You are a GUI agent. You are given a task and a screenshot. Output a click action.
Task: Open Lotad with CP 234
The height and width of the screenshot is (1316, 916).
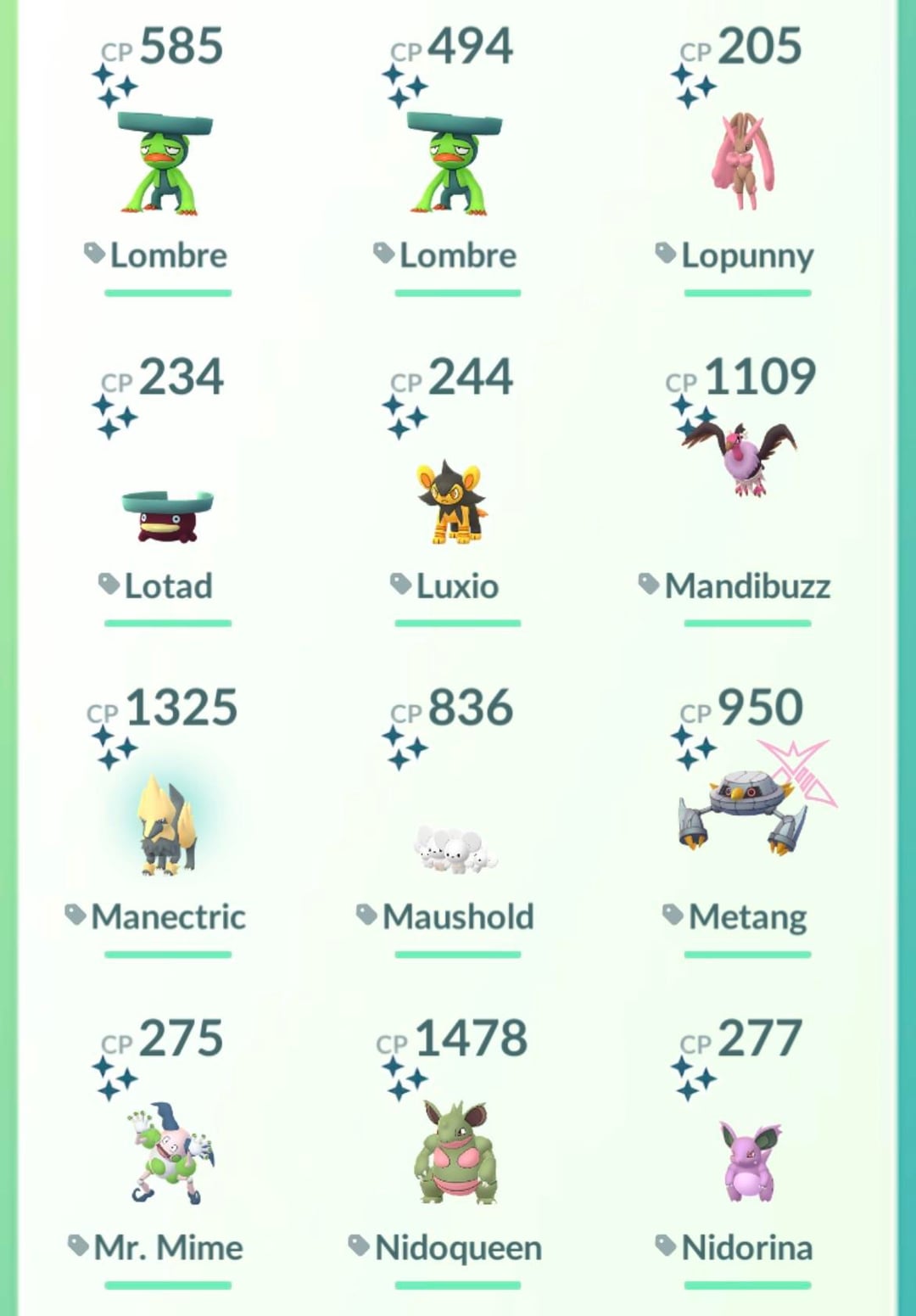pos(167,513)
